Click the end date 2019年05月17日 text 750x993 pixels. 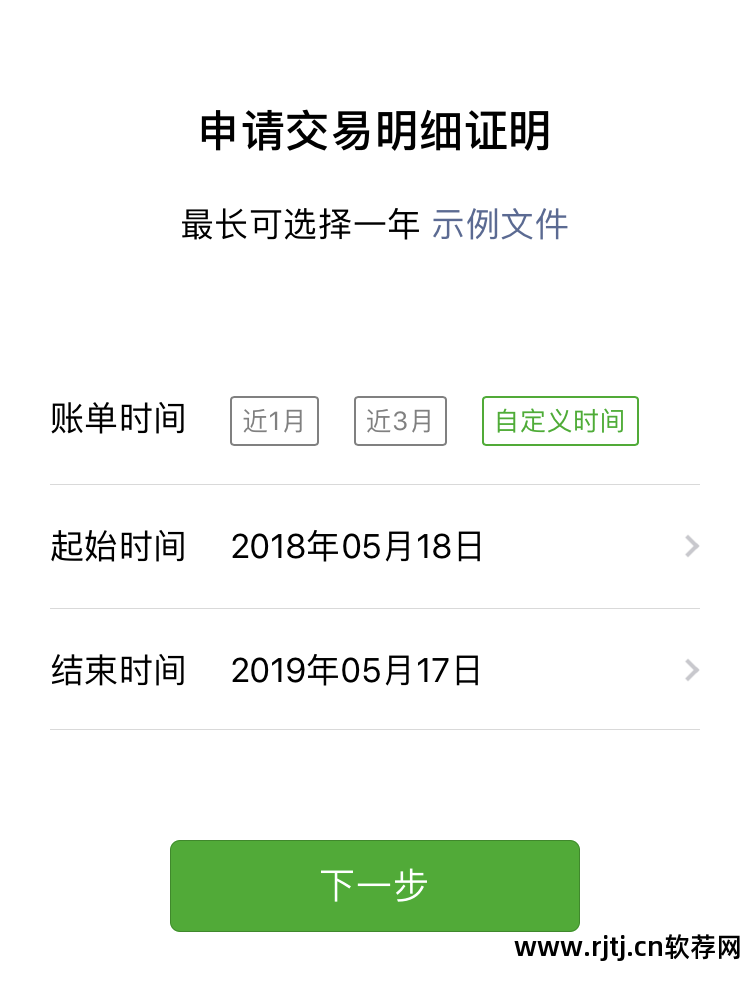point(357,670)
